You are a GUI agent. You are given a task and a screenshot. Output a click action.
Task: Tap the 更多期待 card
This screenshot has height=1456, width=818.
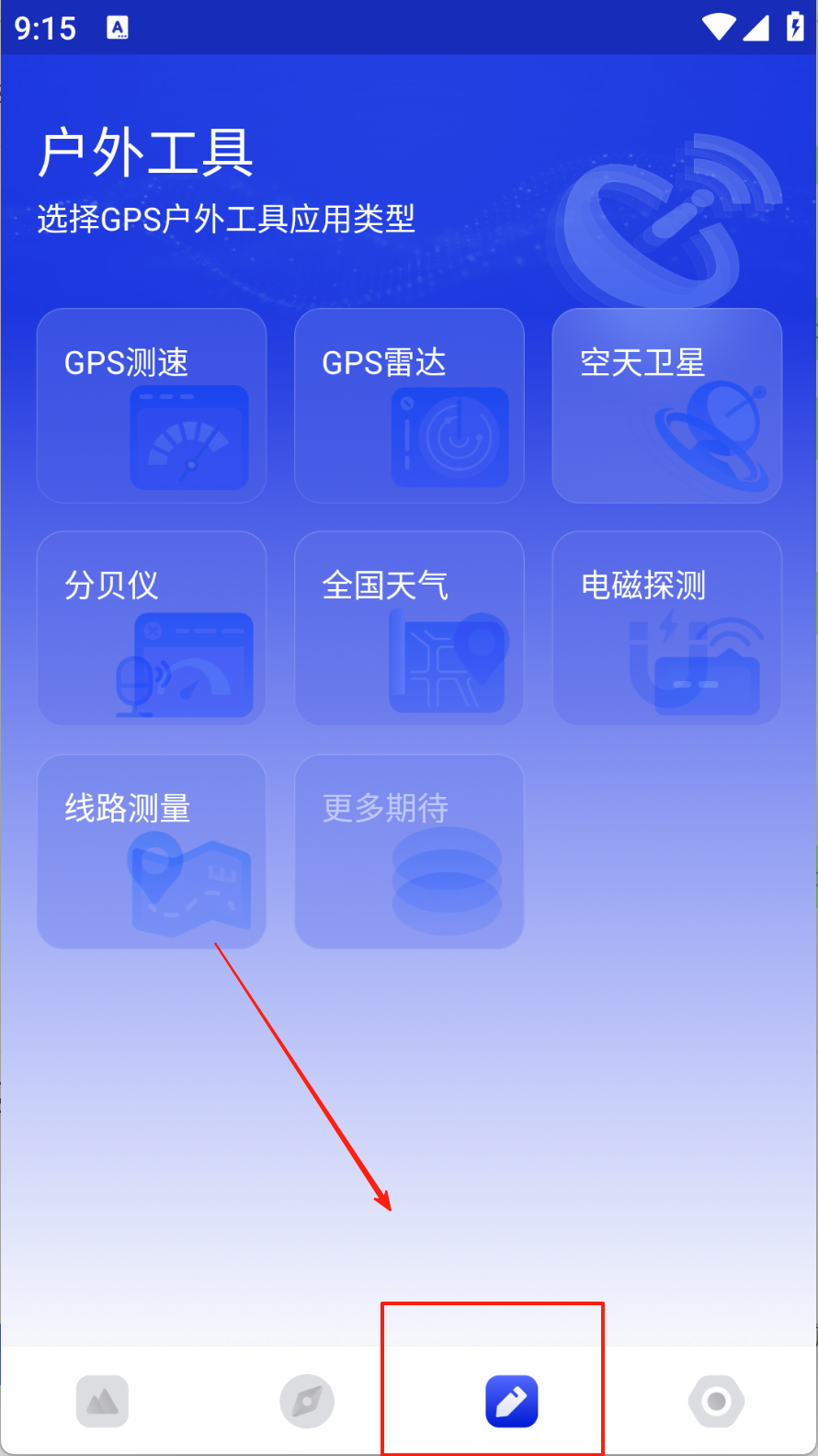point(409,851)
